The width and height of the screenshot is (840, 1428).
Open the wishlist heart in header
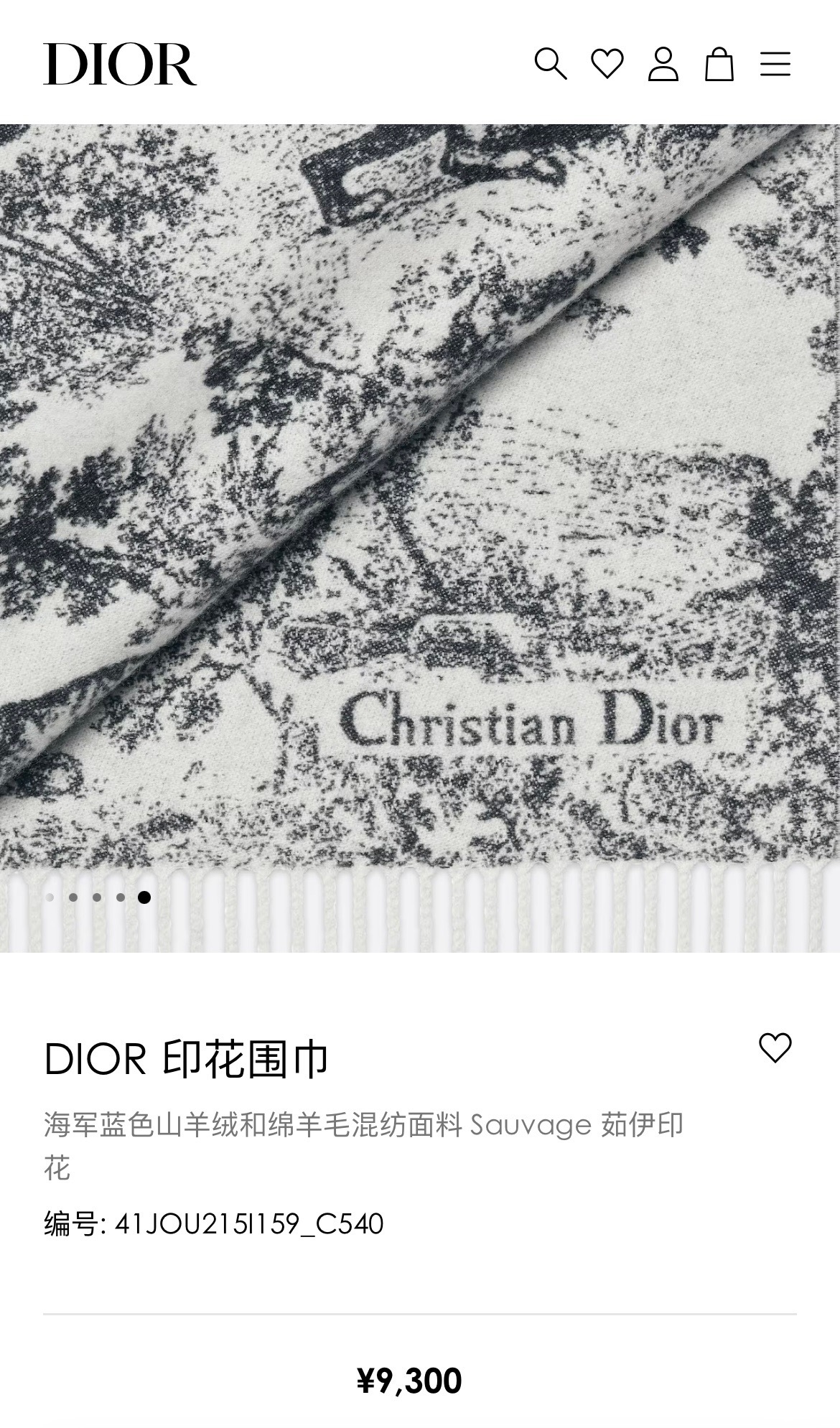click(x=607, y=64)
